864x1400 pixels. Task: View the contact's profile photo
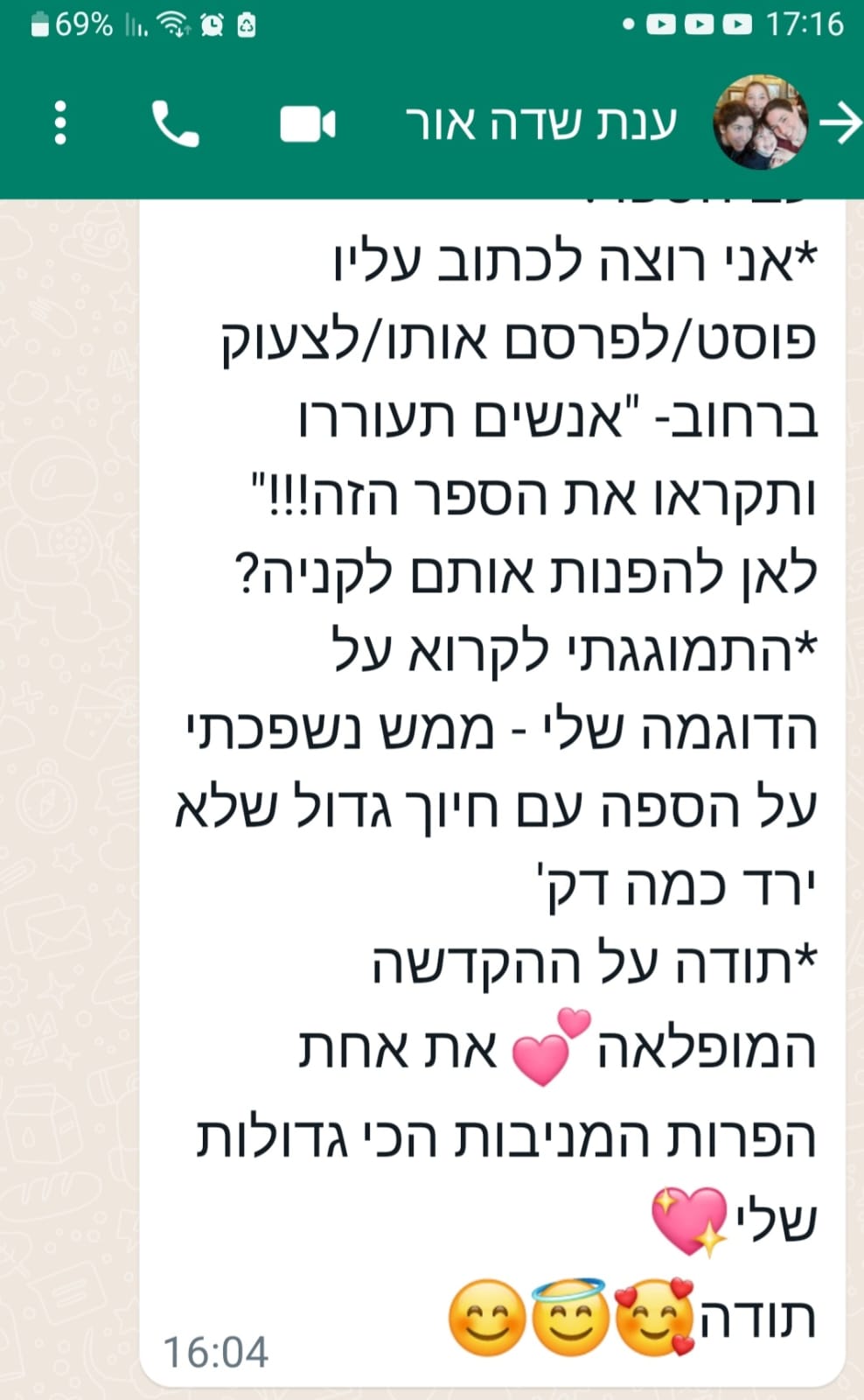pyautogui.click(x=759, y=122)
